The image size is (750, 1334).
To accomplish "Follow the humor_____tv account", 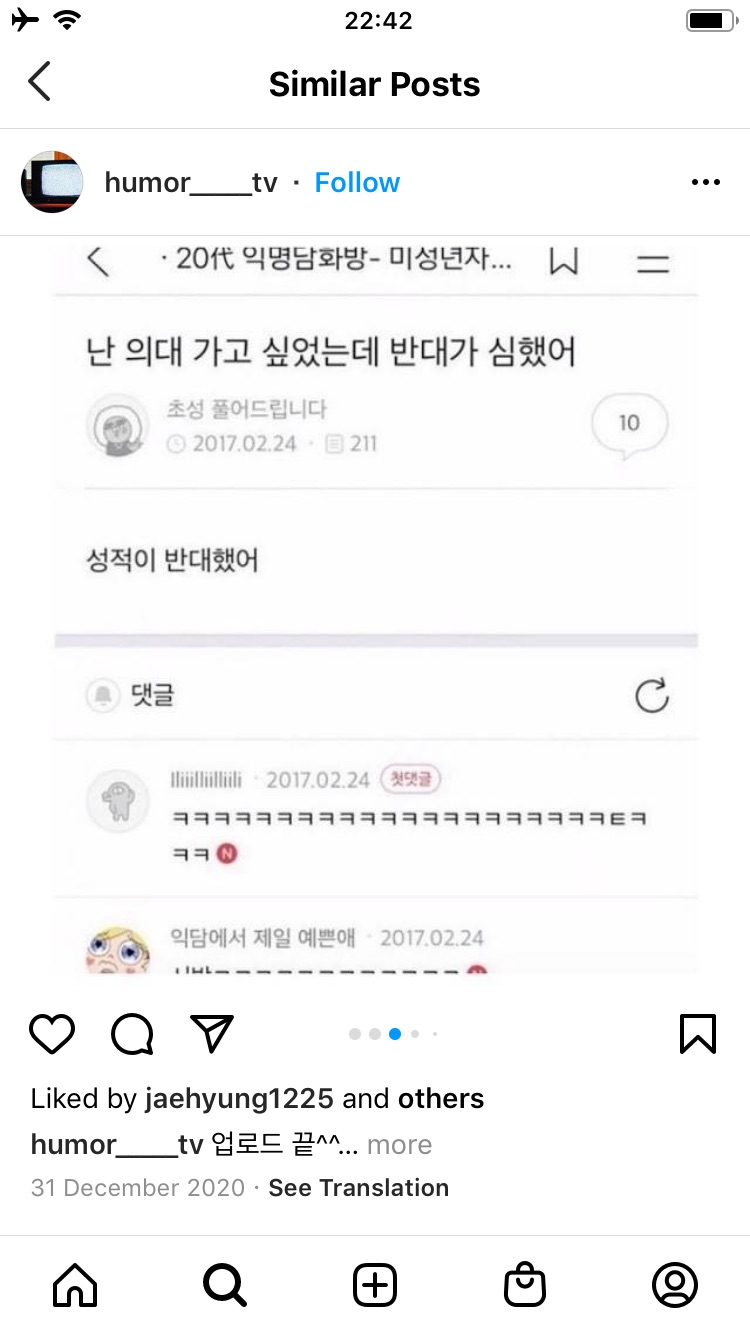I will (357, 182).
